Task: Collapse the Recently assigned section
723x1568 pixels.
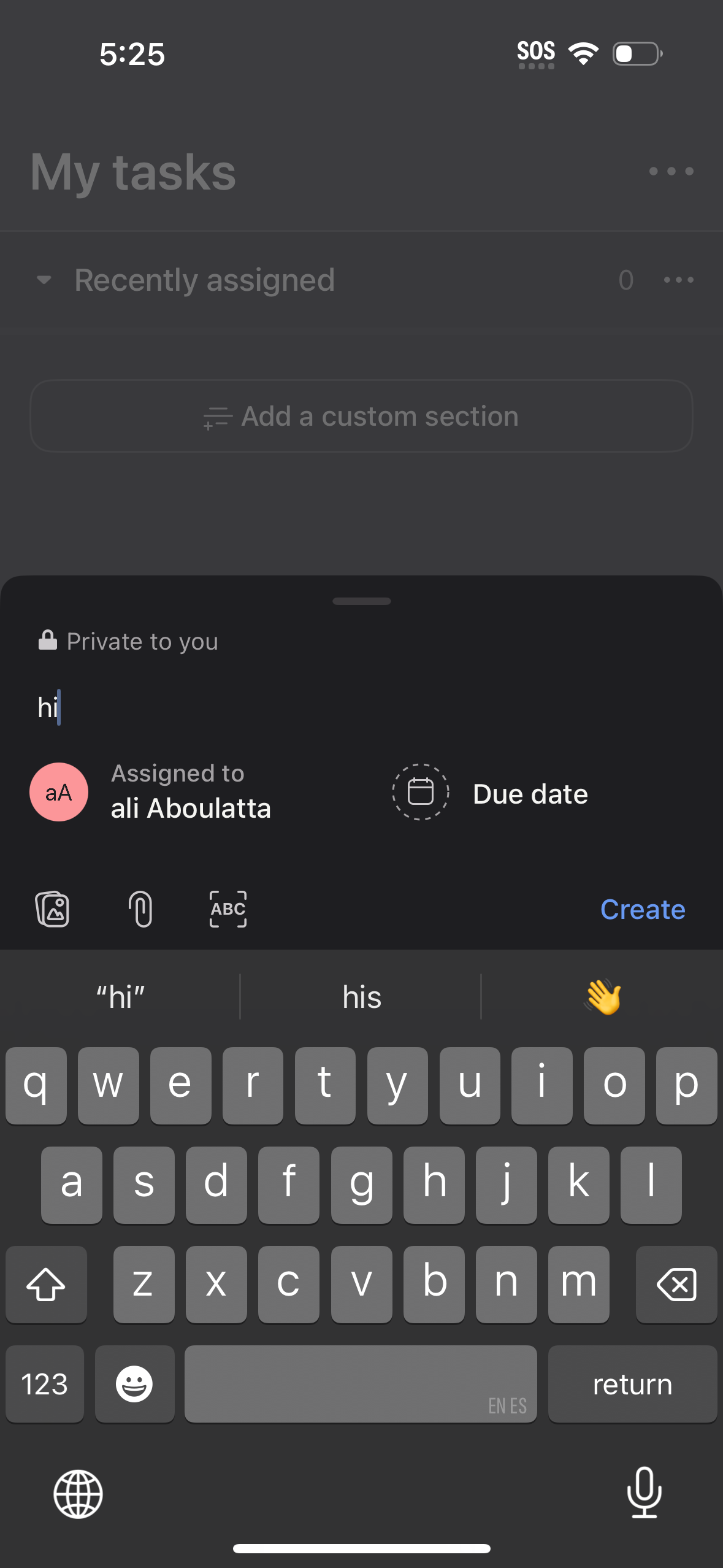Action: point(43,280)
